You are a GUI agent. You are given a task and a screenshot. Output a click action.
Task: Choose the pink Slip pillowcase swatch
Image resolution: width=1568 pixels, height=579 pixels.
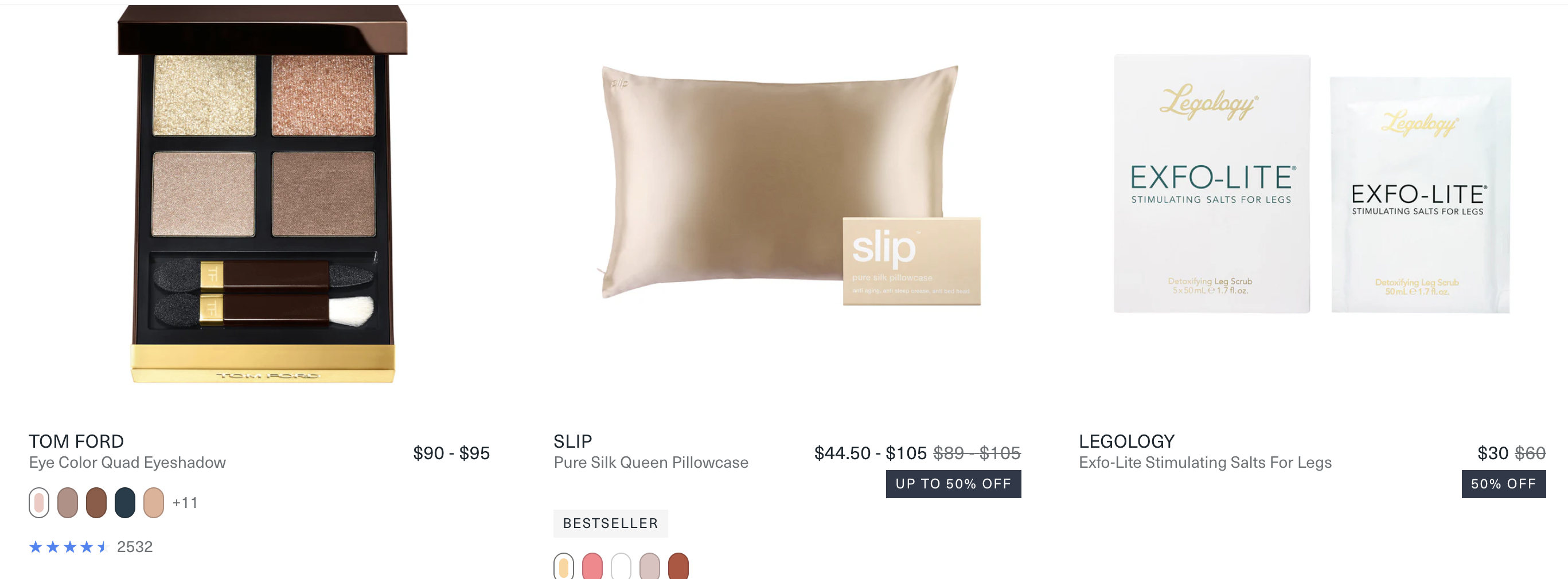[x=592, y=567]
